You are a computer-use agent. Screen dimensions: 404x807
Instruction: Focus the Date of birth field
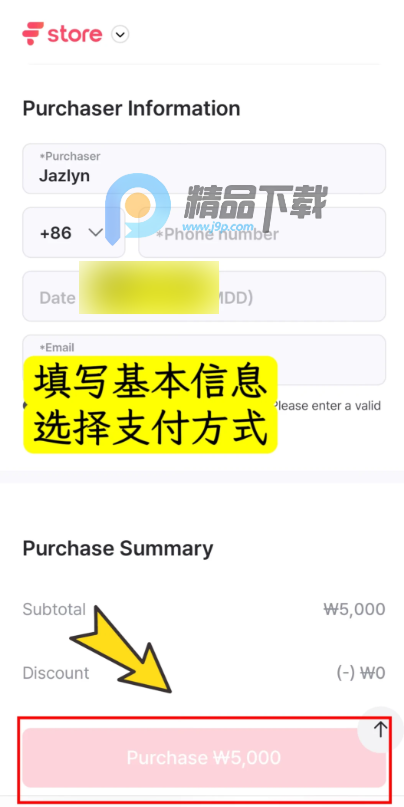coord(204,296)
